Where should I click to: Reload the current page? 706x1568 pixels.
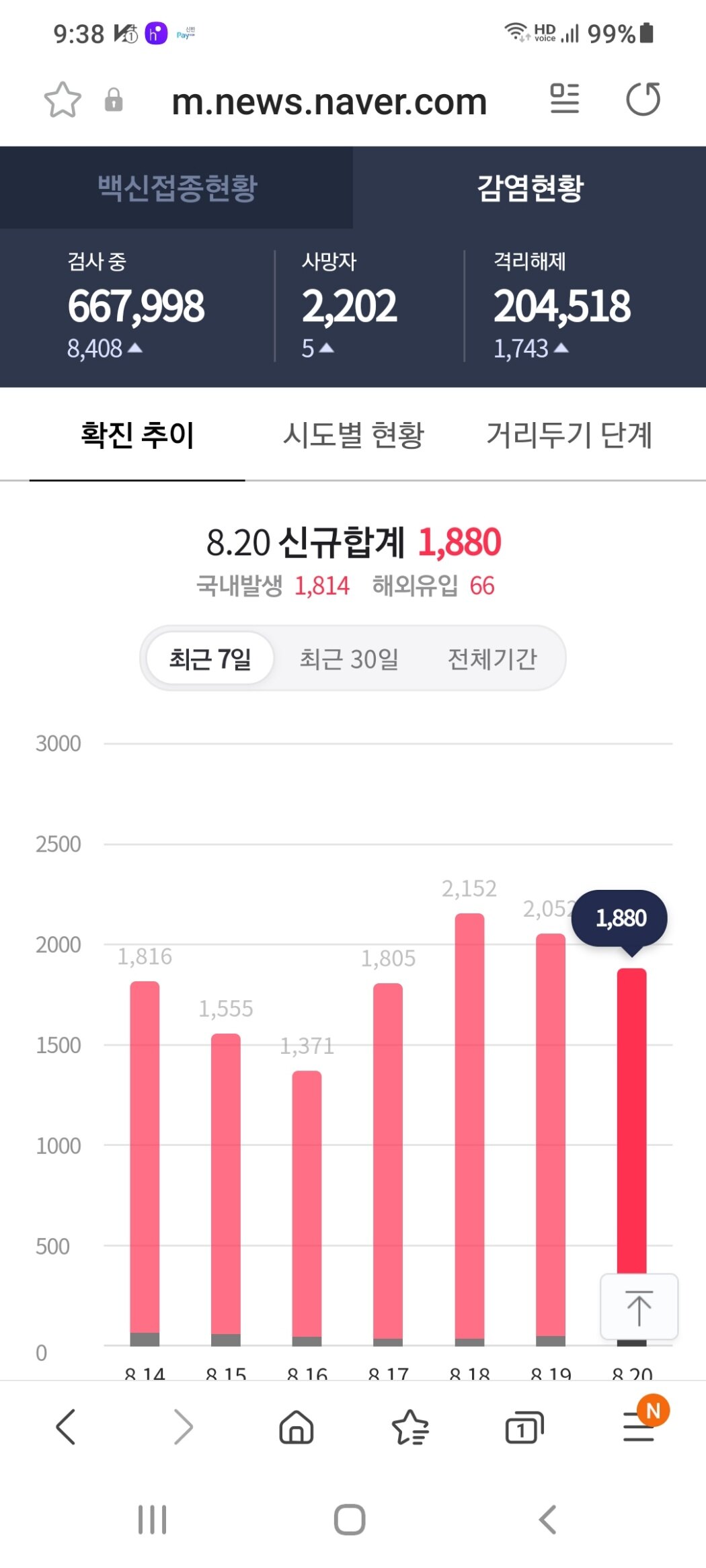(643, 99)
